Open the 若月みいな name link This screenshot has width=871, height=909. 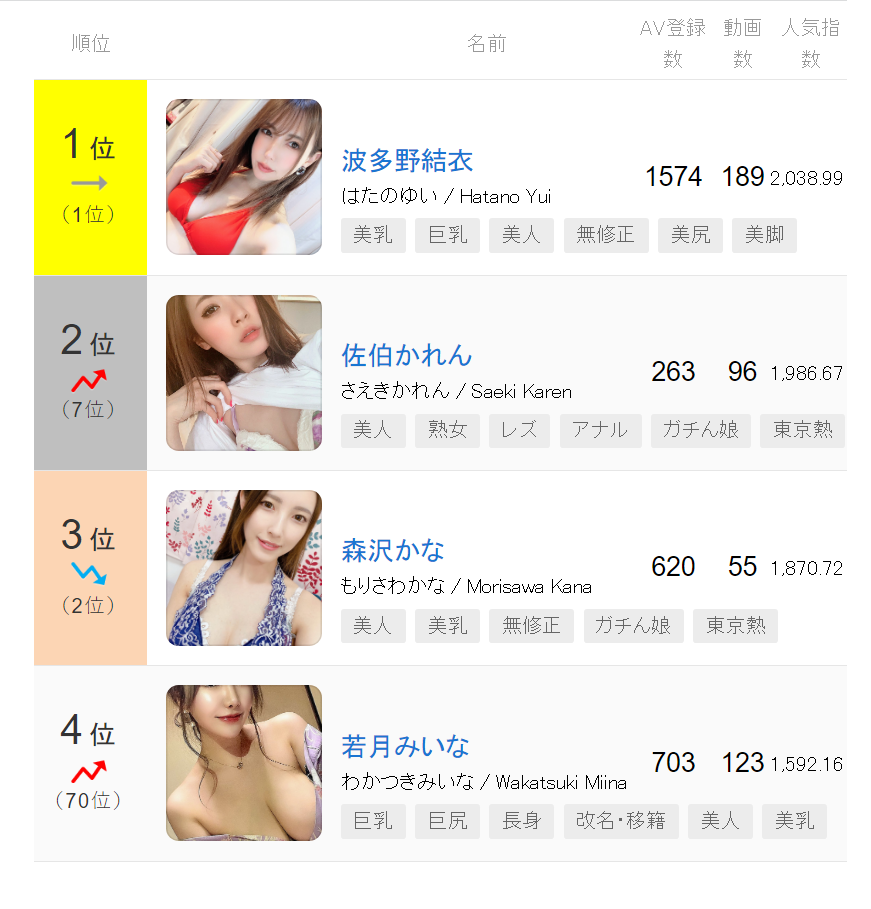click(405, 746)
